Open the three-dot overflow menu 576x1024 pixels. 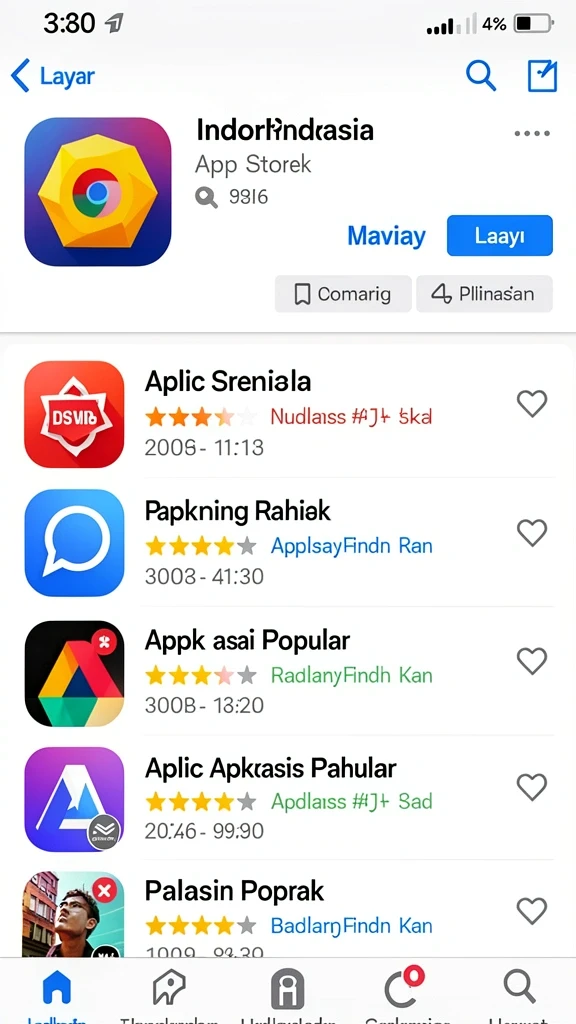point(532,134)
